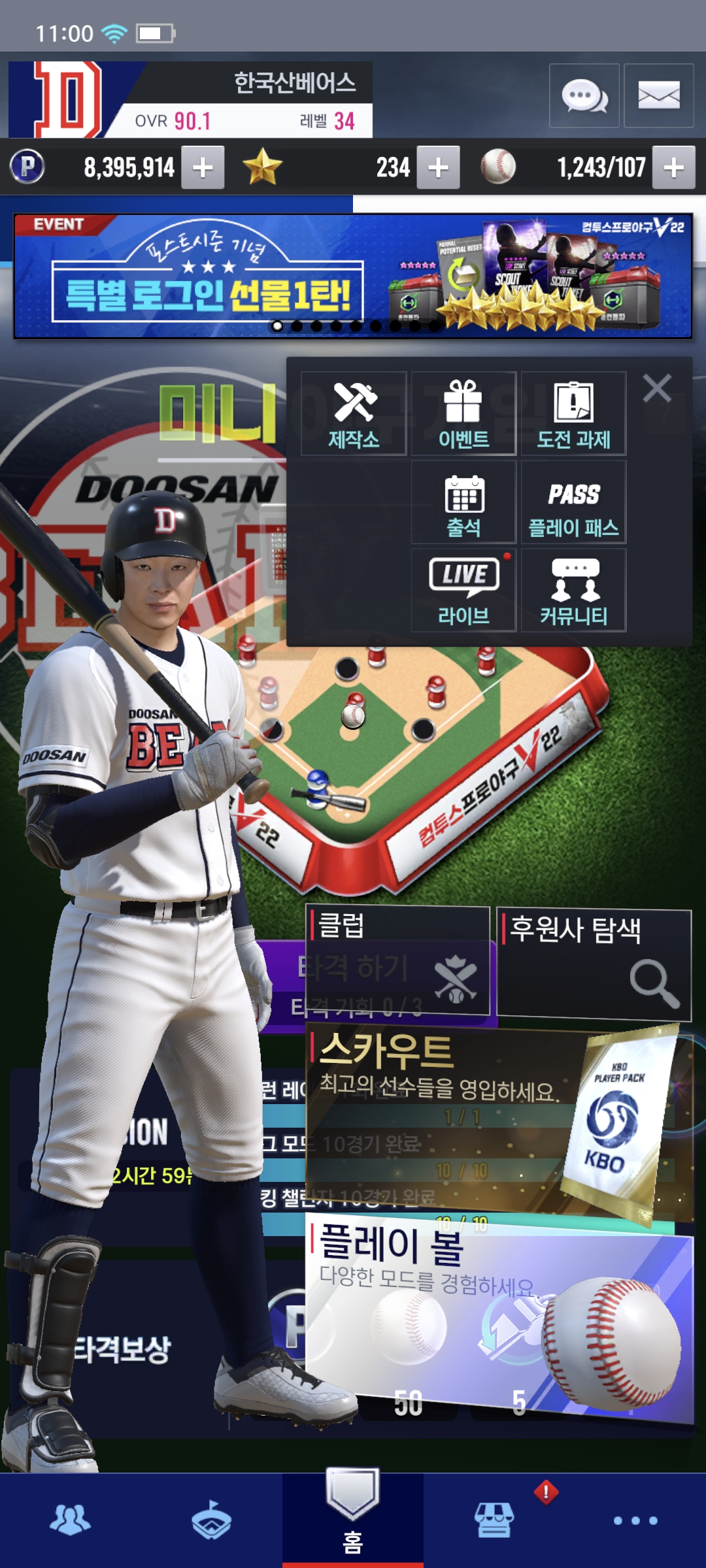This screenshot has width=706, height=1568.
Task: Add more stars with the plus button
Action: pos(438,168)
